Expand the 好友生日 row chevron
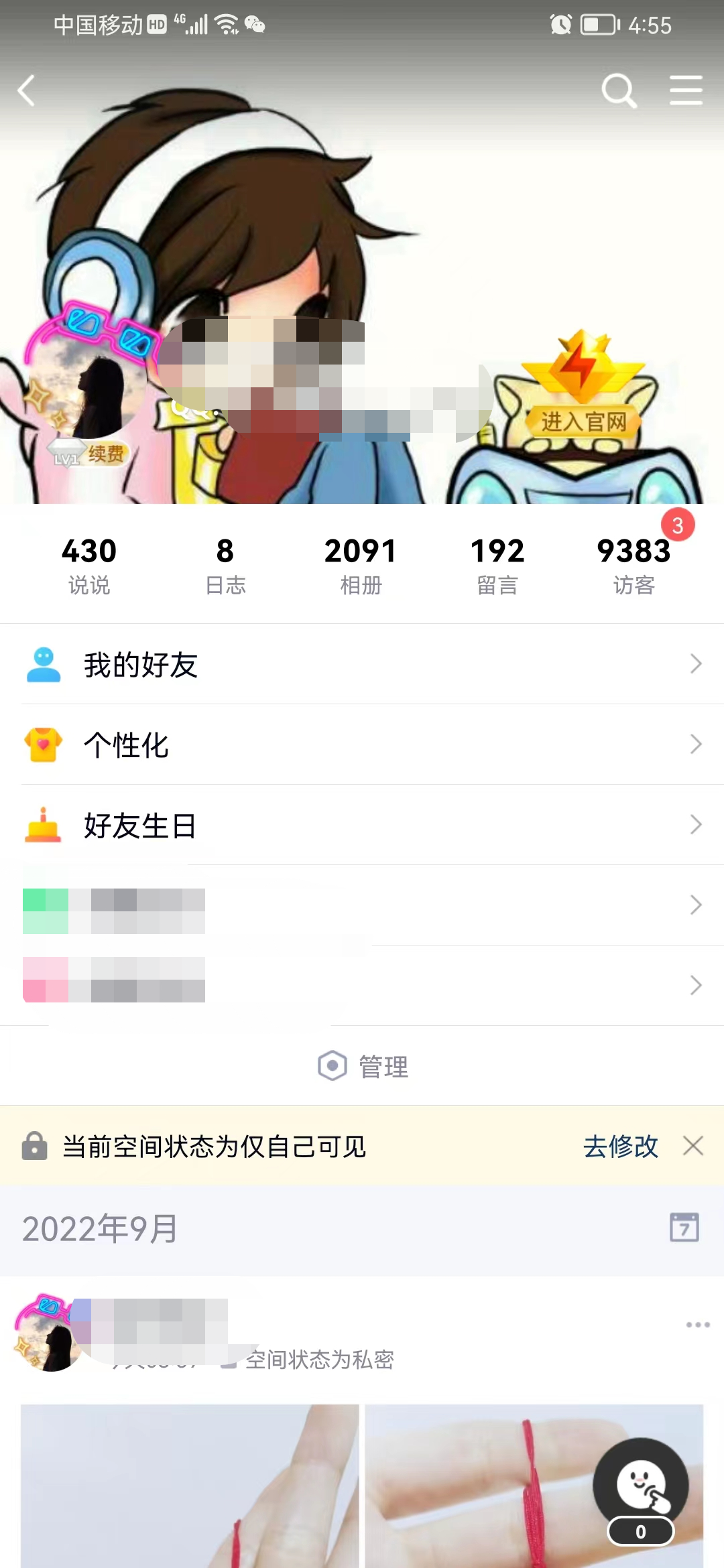724x1568 pixels. click(x=695, y=825)
